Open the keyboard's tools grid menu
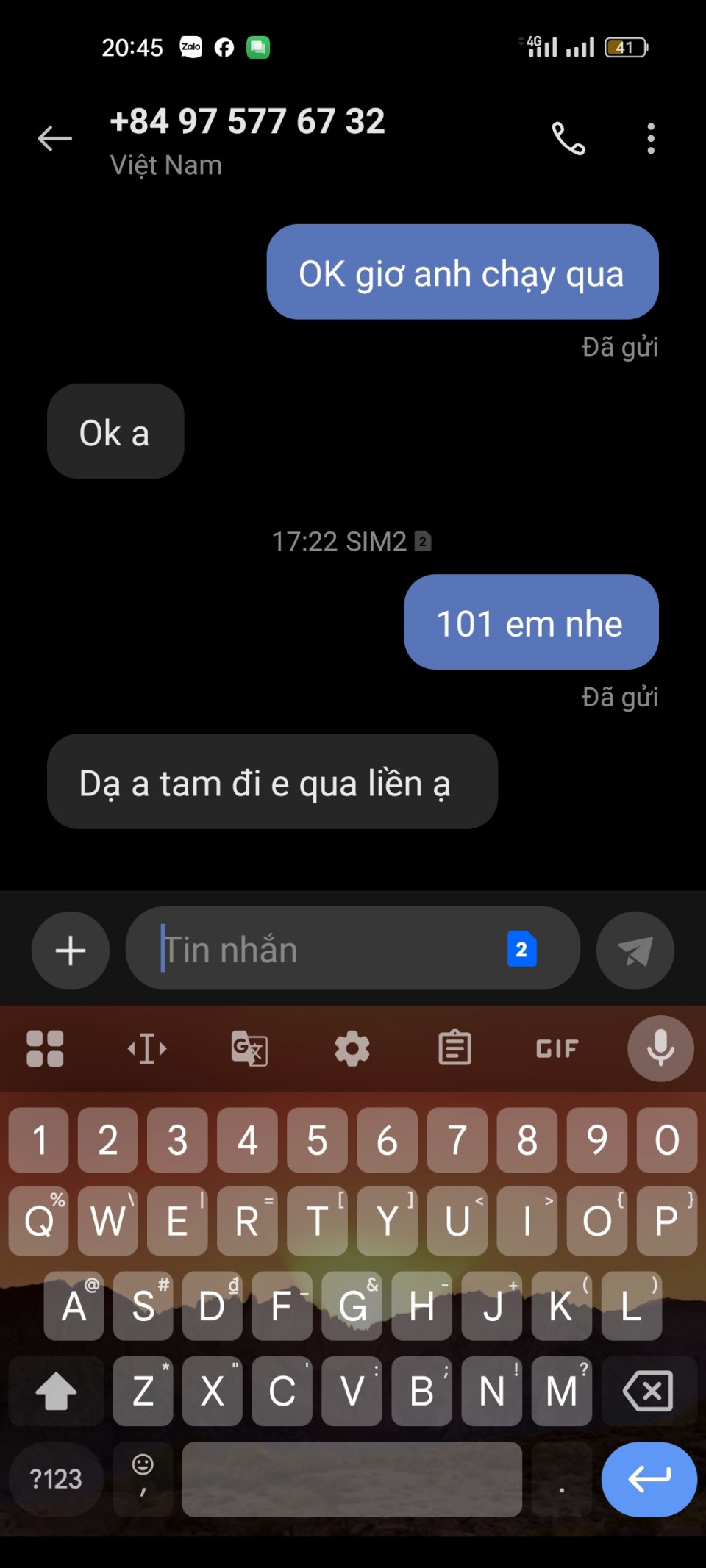The width and height of the screenshot is (706, 1568). pyautogui.click(x=45, y=1048)
